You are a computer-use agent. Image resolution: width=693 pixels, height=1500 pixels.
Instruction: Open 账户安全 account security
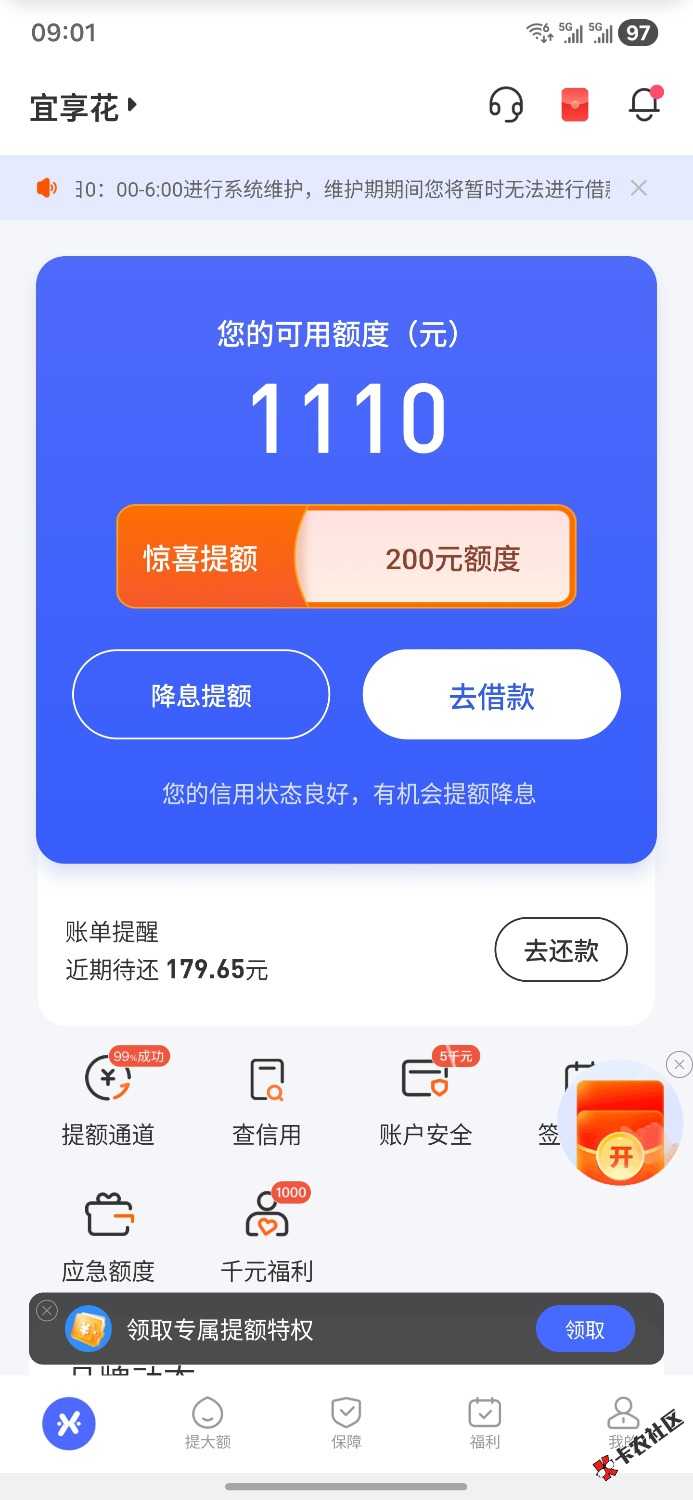coord(425,1100)
